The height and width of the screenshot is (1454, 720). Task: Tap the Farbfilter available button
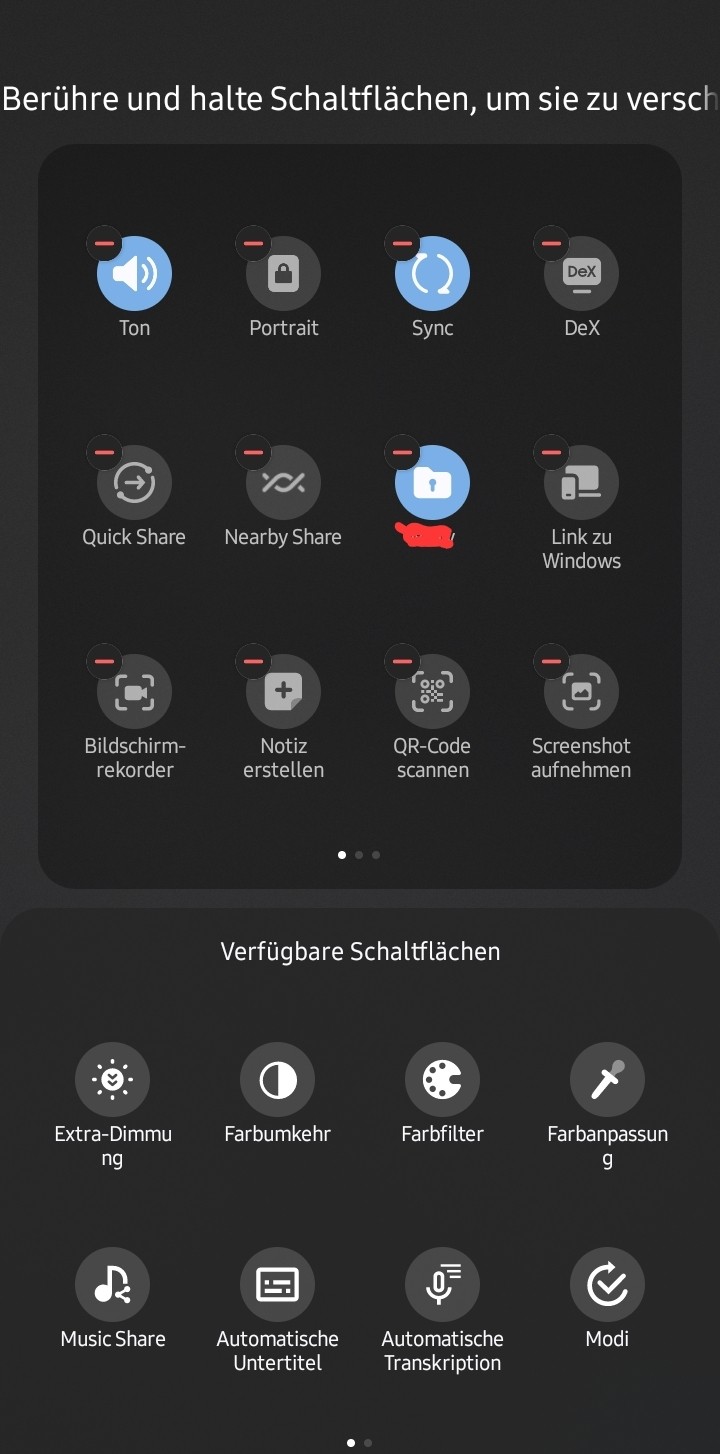442,1080
